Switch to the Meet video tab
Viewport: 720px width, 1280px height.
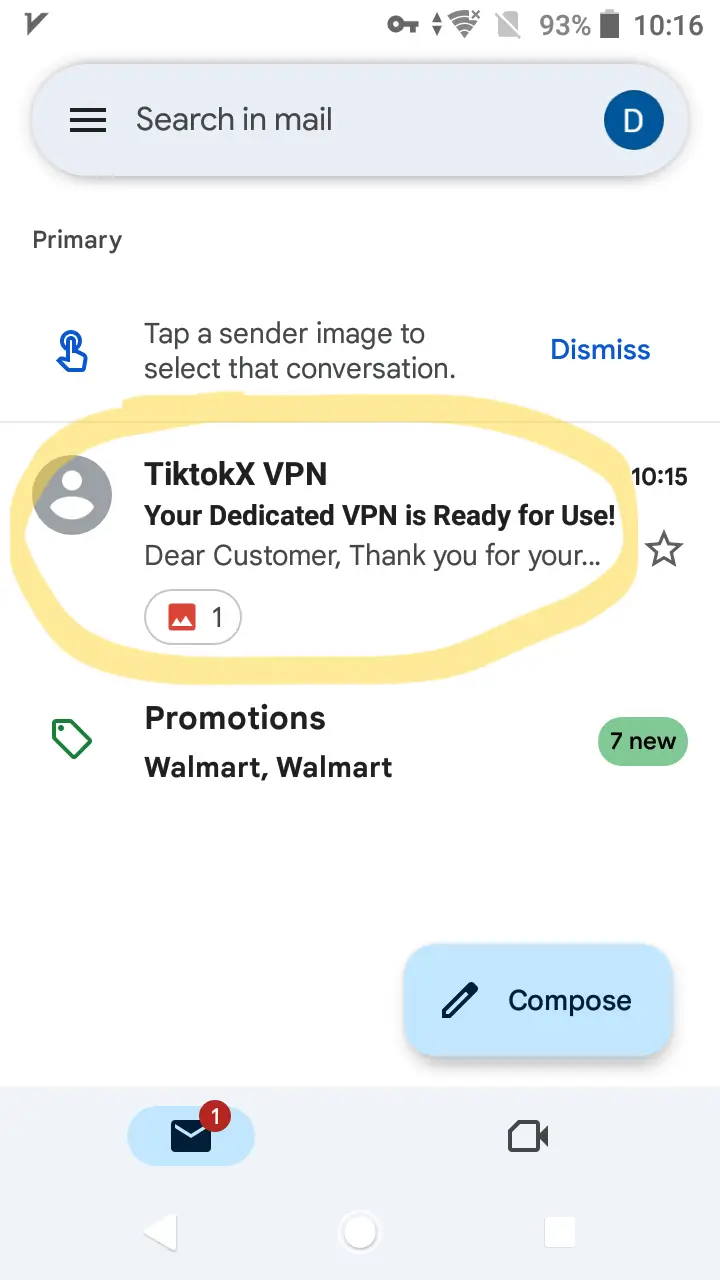(x=528, y=1136)
